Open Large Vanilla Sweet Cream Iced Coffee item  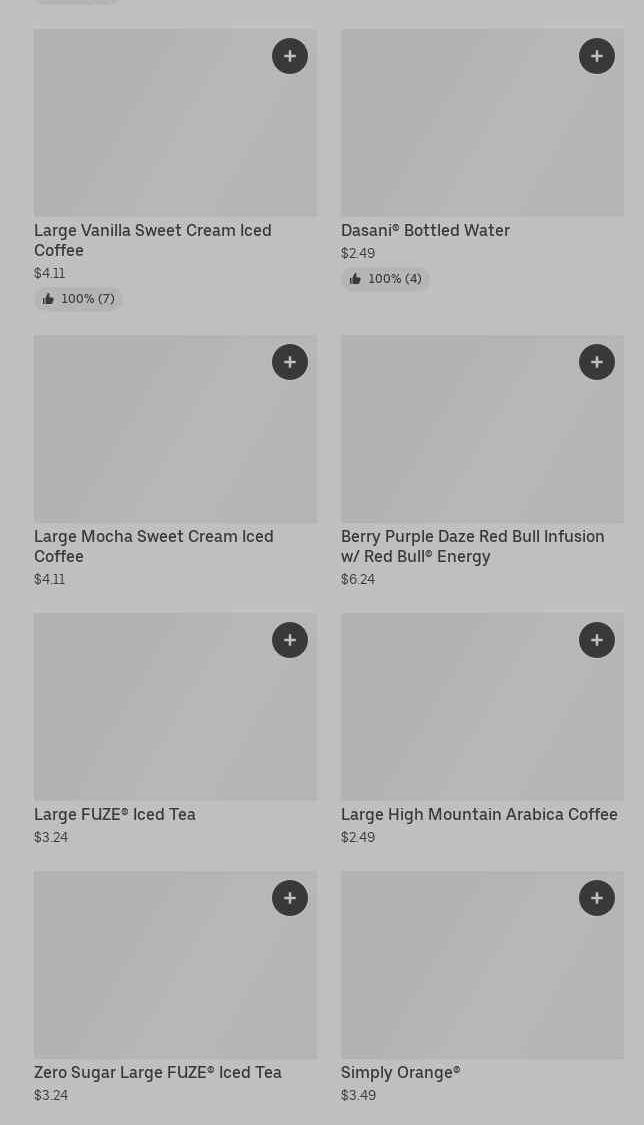tap(152, 240)
